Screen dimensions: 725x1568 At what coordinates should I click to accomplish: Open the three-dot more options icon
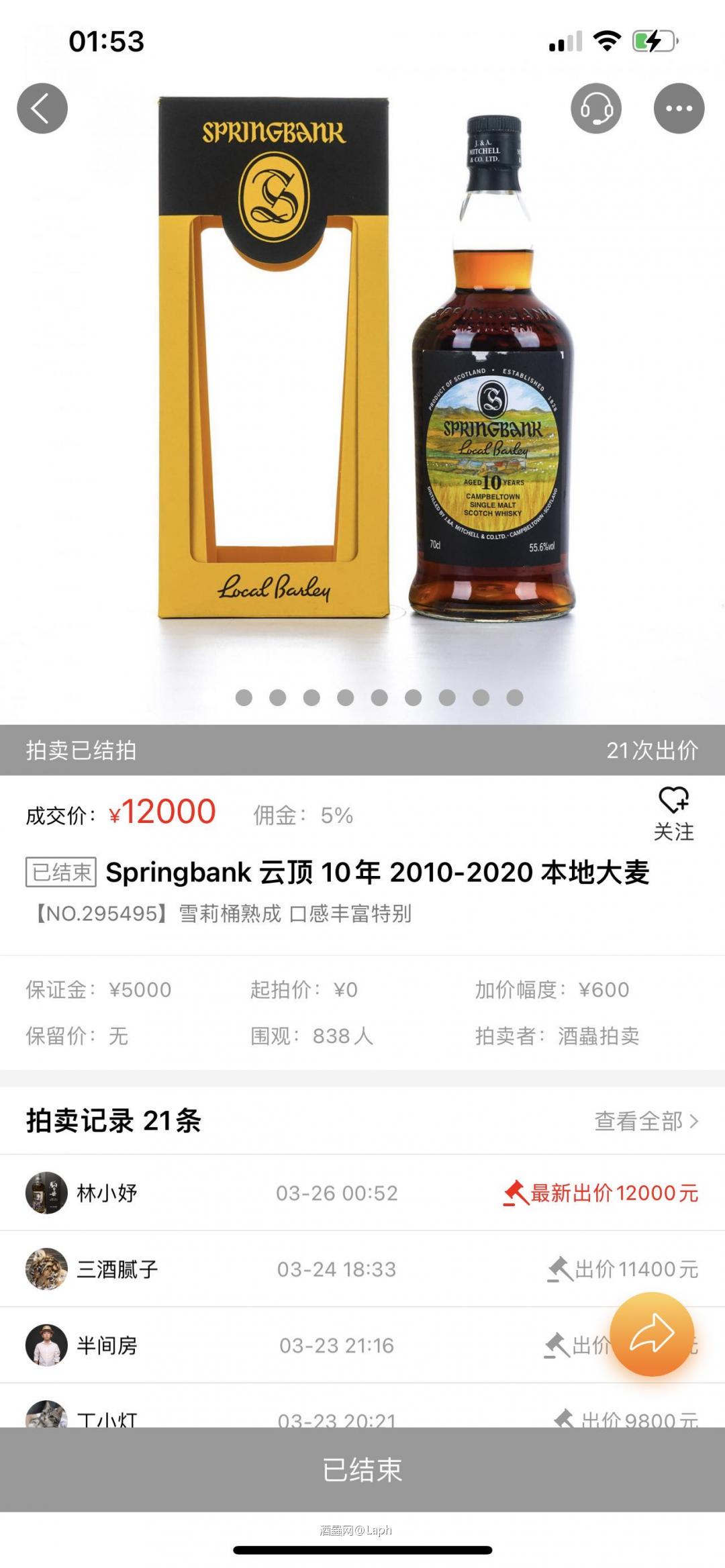[x=680, y=107]
